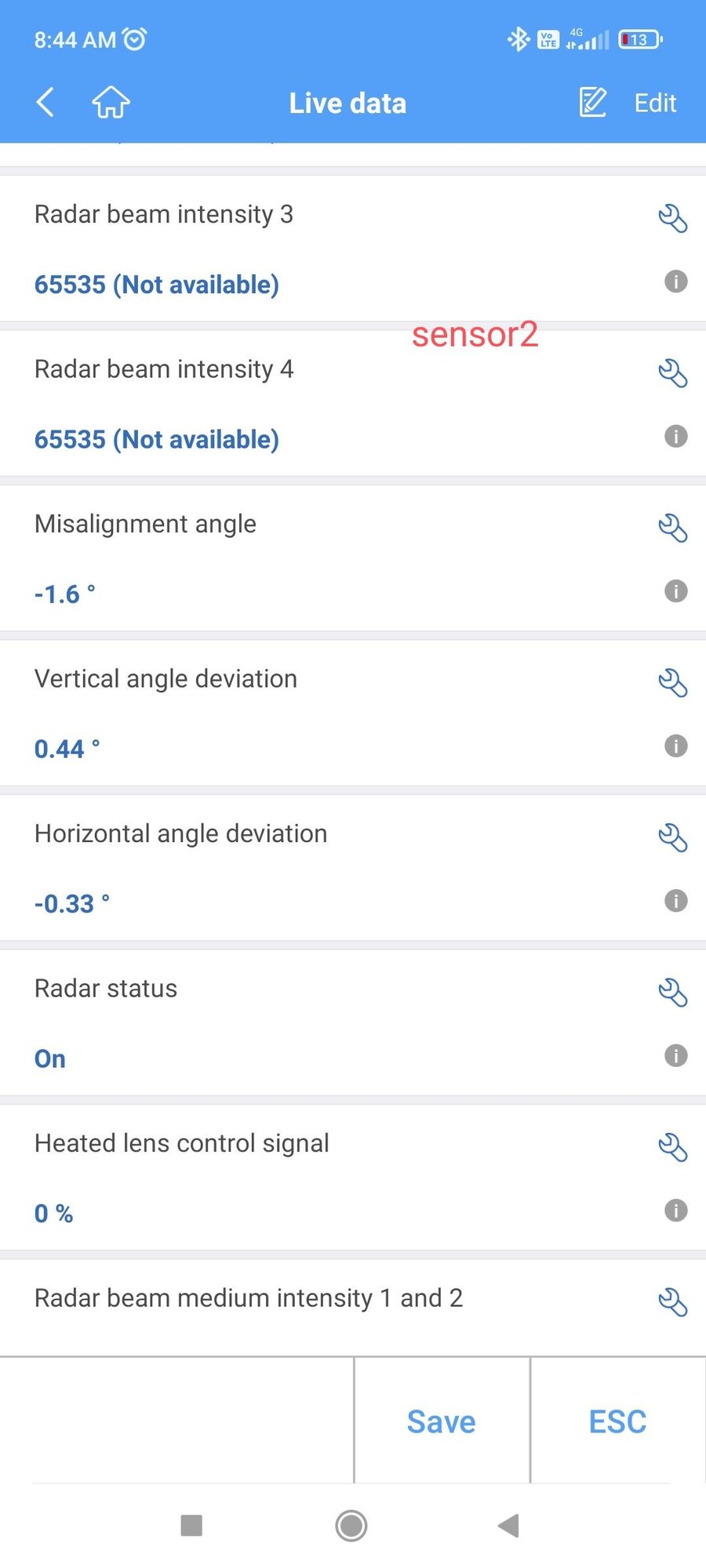
Task: Show info for Heated lens control signal
Action: [675, 1210]
